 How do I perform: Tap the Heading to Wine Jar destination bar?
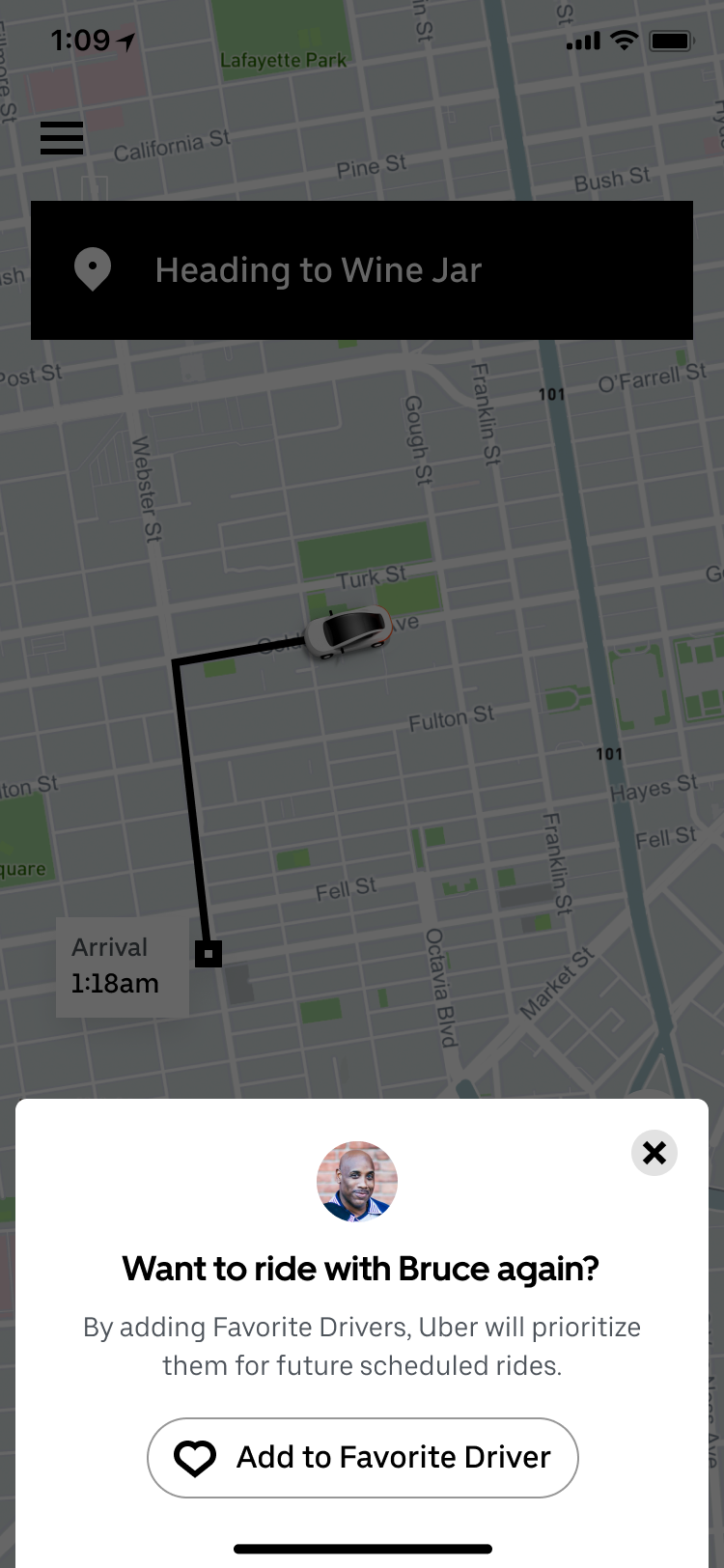tap(362, 270)
